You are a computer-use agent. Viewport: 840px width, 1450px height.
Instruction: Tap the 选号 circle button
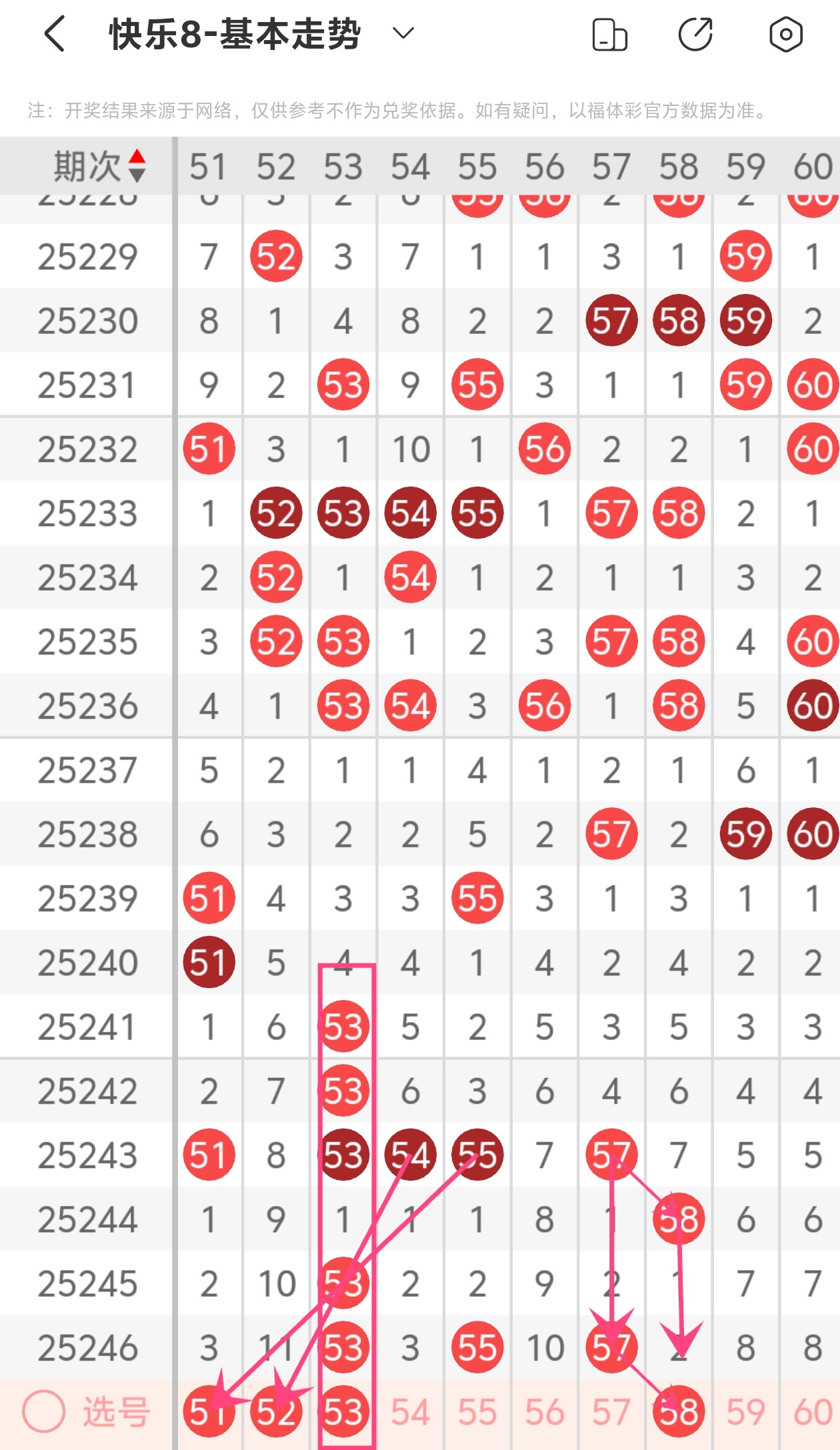[44, 1411]
